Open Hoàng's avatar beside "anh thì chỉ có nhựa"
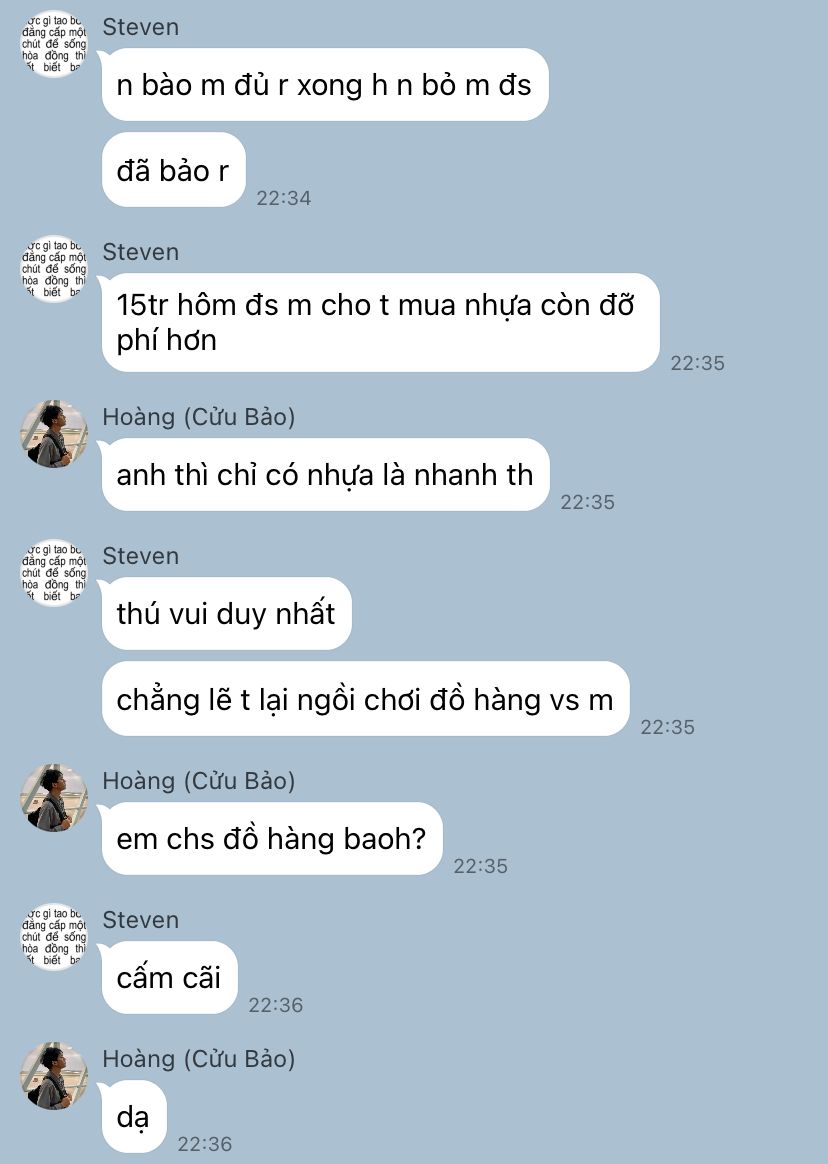828x1164 pixels. (x=54, y=434)
